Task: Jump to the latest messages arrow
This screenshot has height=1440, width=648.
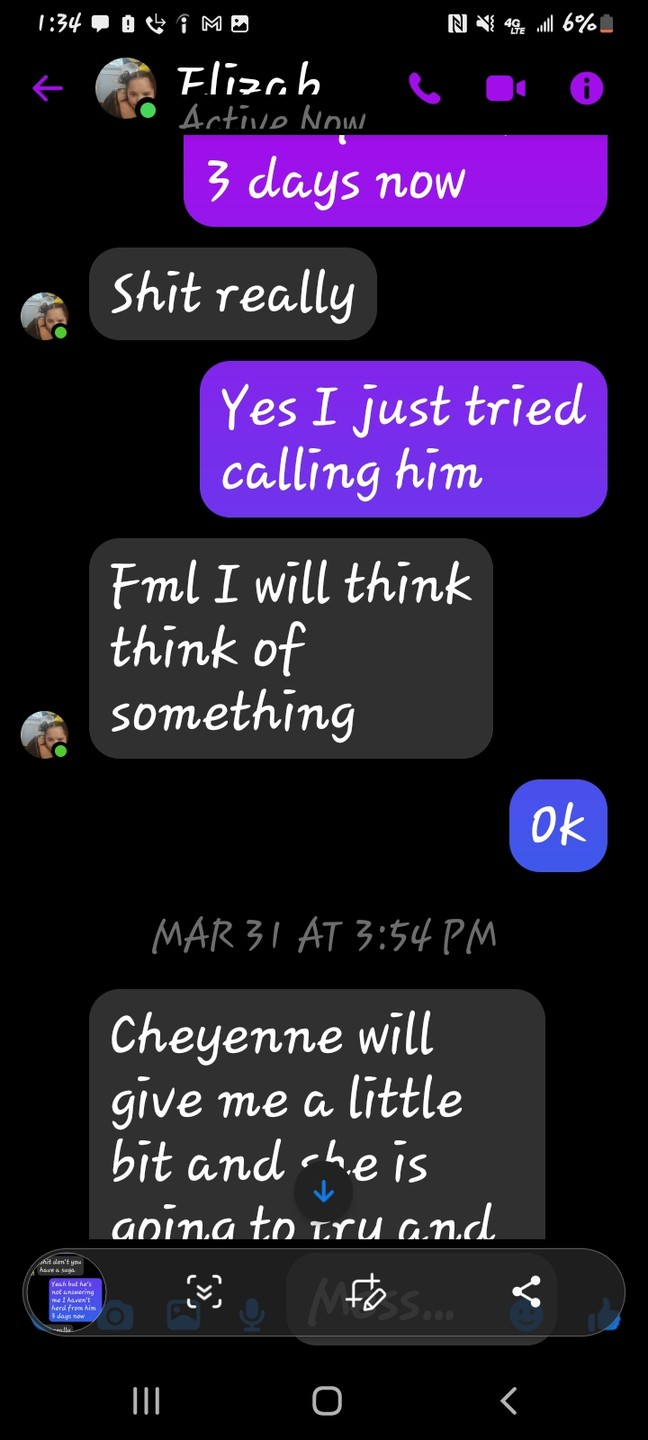Action: (324, 1191)
